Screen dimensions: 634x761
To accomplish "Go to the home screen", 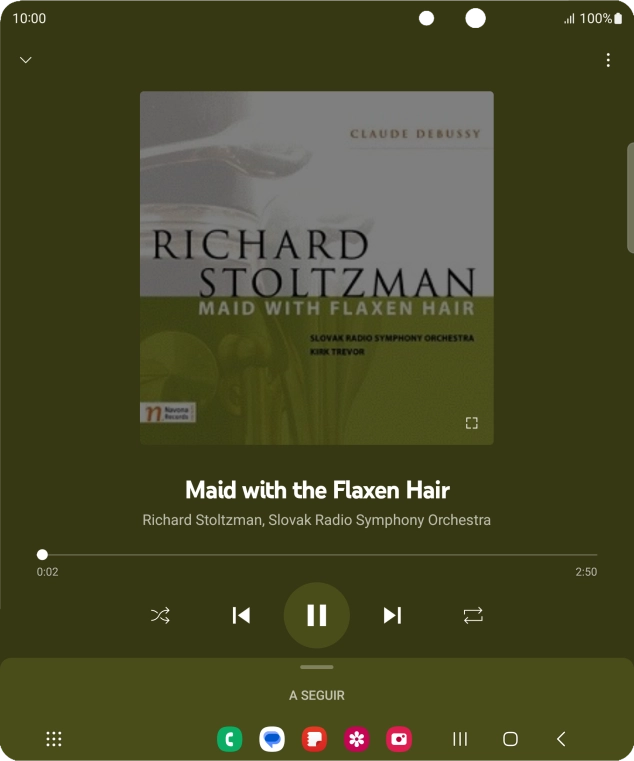I will [x=510, y=739].
